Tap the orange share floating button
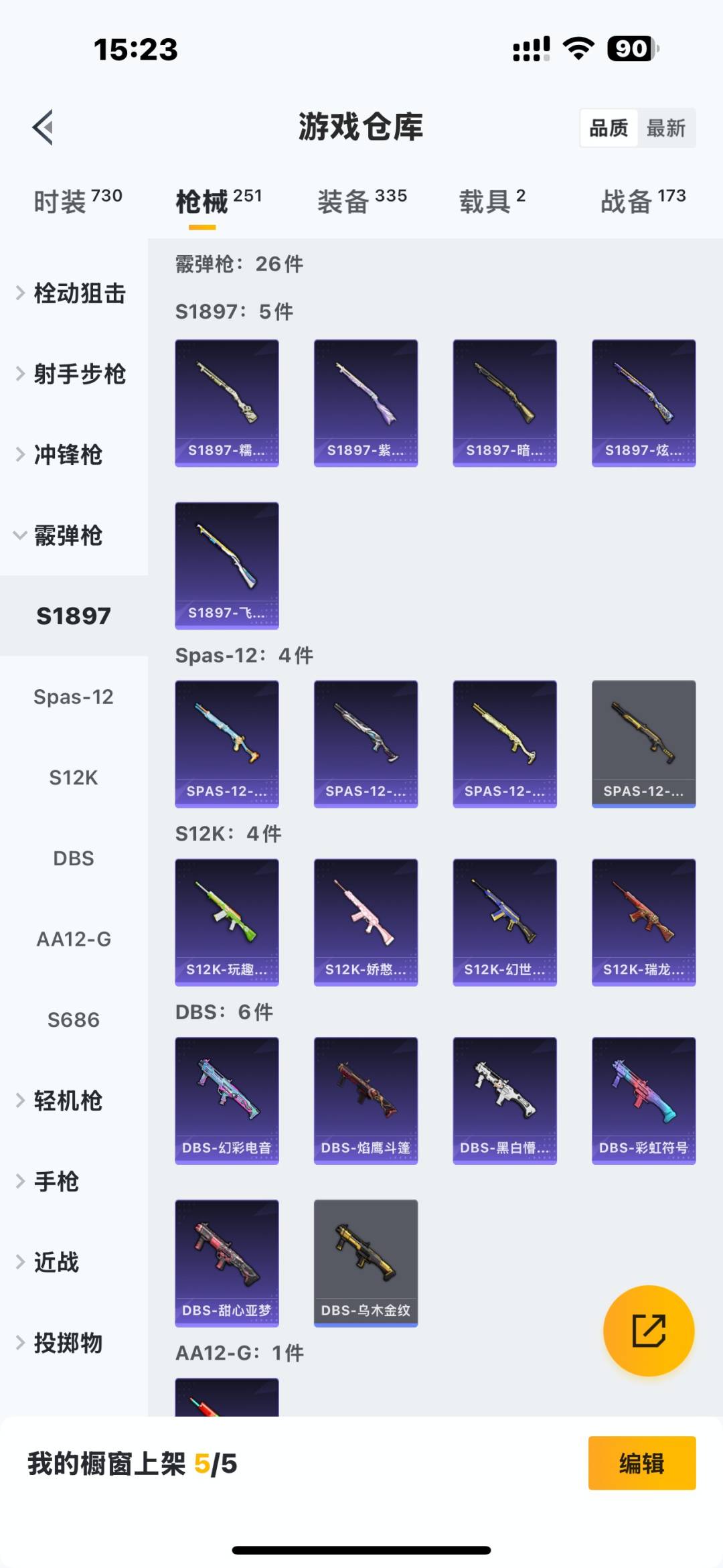 point(648,1330)
